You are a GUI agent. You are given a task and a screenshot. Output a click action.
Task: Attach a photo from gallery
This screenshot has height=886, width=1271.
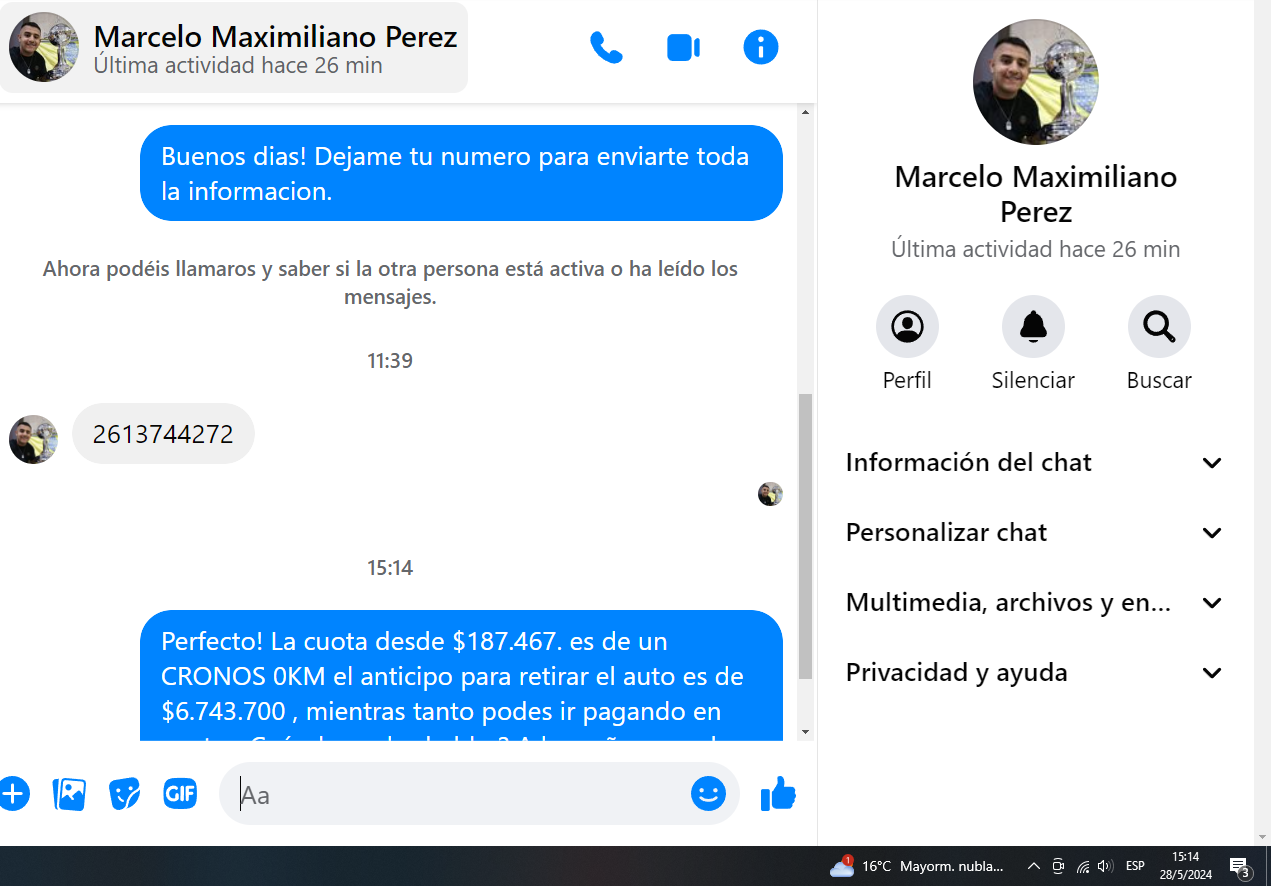pos(69,794)
